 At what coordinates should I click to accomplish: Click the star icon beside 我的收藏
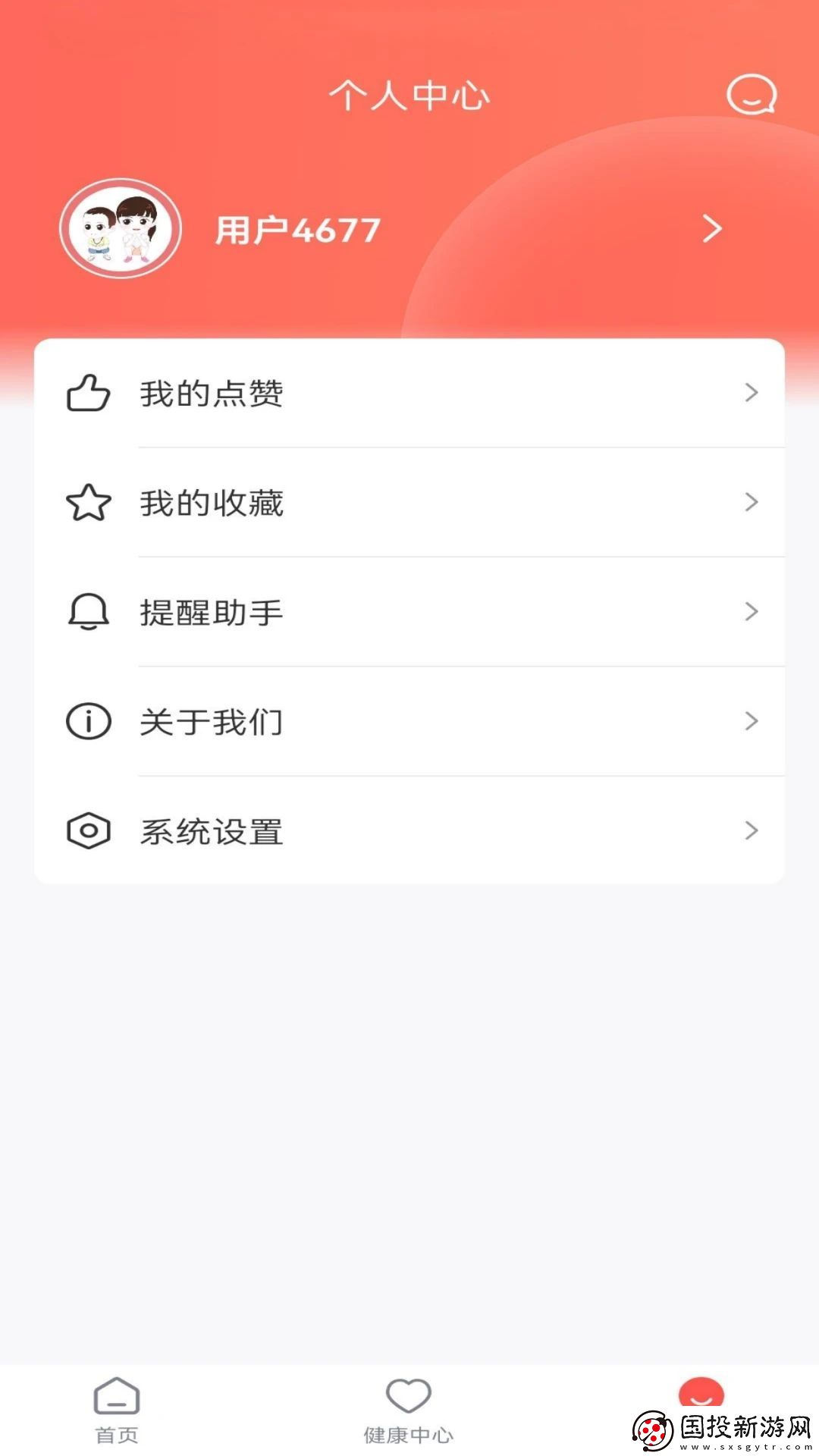click(87, 502)
